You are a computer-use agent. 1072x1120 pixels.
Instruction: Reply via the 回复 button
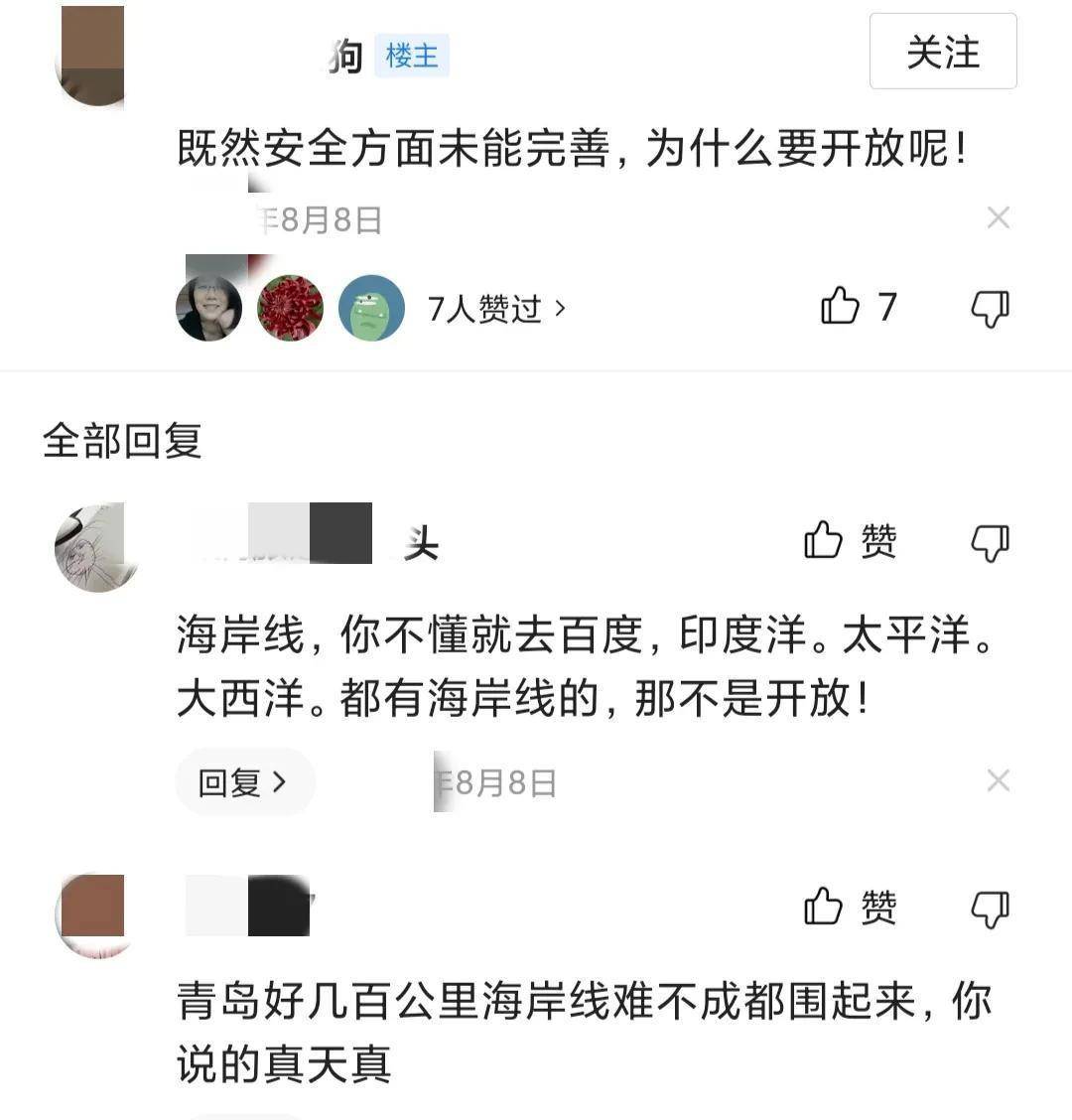(x=244, y=782)
